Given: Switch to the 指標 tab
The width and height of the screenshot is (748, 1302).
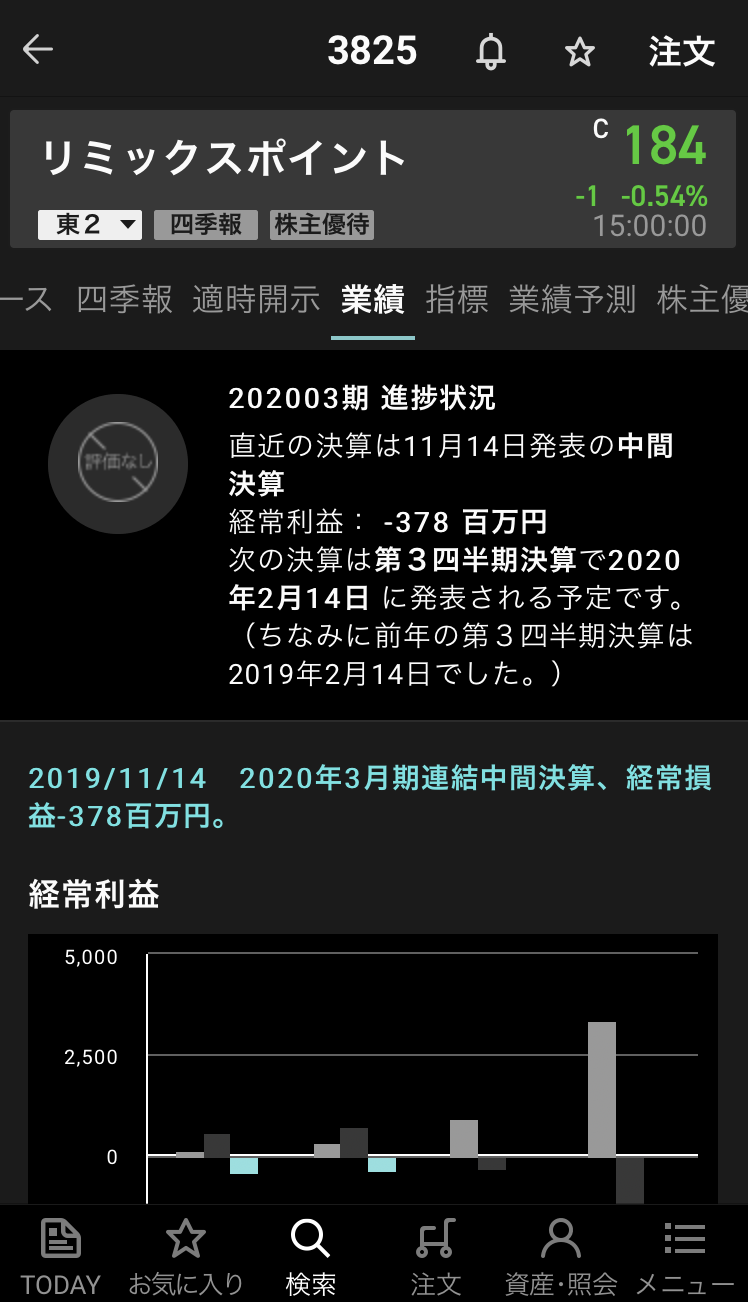Looking at the screenshot, I should click(x=457, y=299).
